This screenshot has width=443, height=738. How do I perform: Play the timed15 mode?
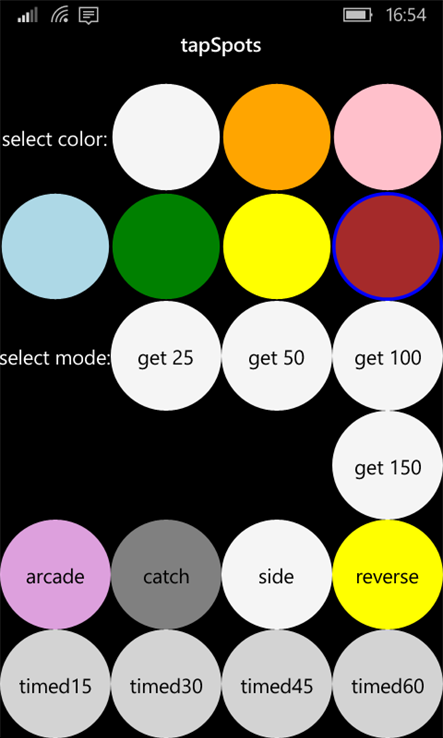[x=56, y=684]
